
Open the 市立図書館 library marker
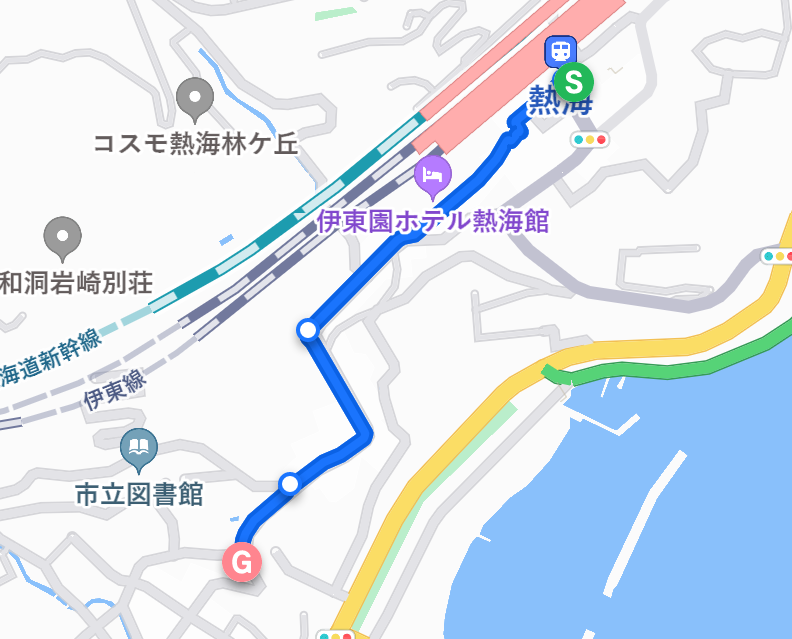click(138, 450)
